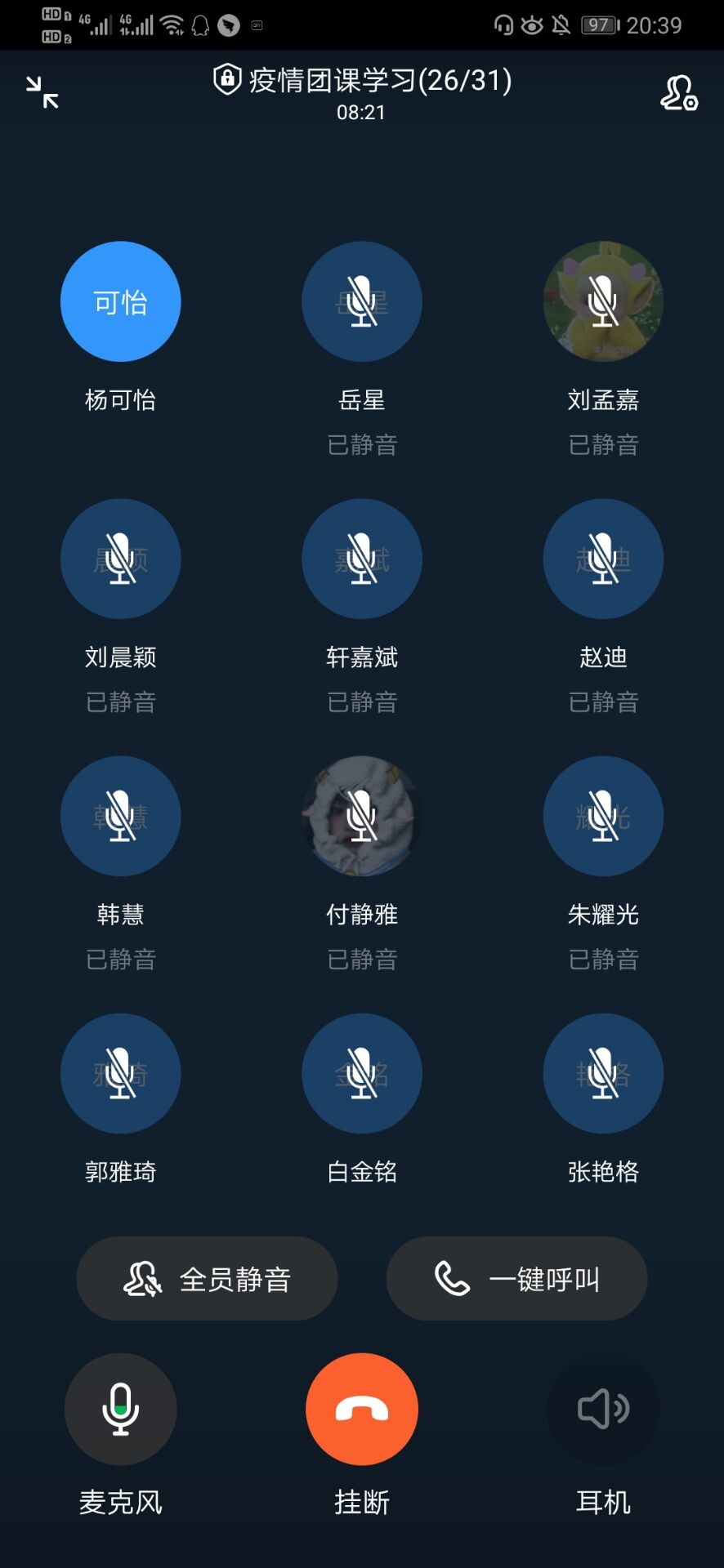The image size is (724, 1568).
Task: Hang up the call with 挂断
Action: (362, 1409)
